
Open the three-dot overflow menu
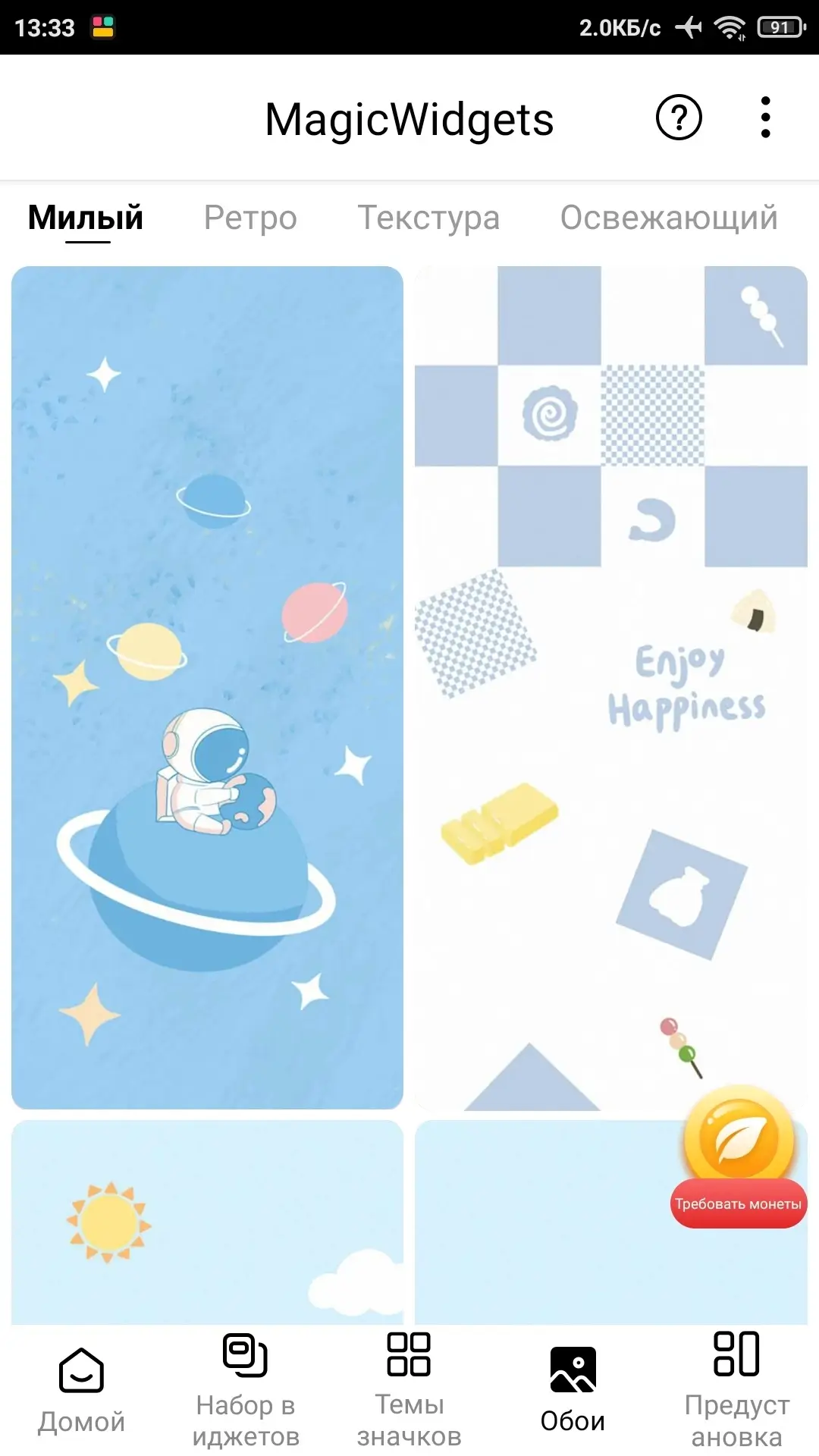[x=765, y=118]
